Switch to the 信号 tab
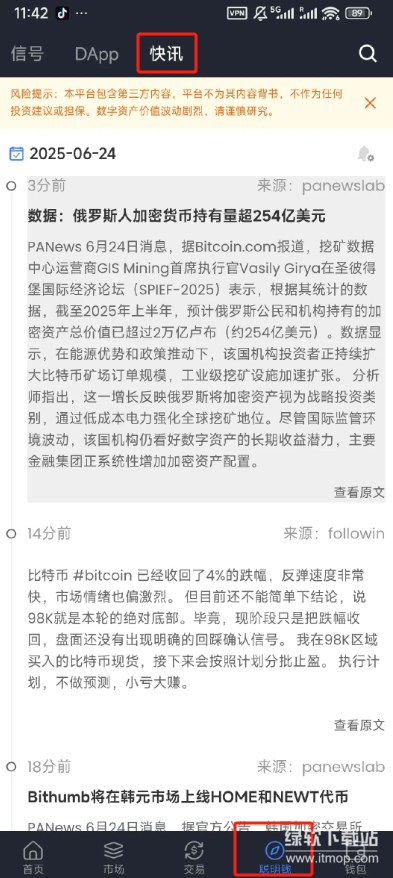The height and width of the screenshot is (878, 393). tap(27, 54)
